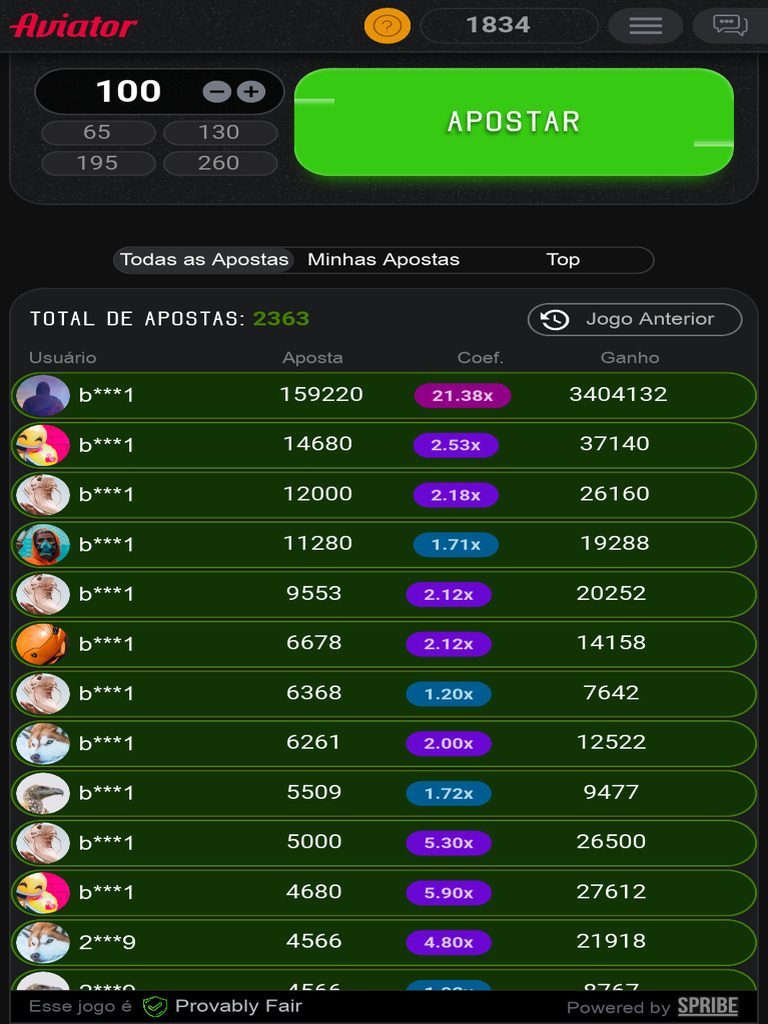Decrease bet amount with minus button

(217, 91)
